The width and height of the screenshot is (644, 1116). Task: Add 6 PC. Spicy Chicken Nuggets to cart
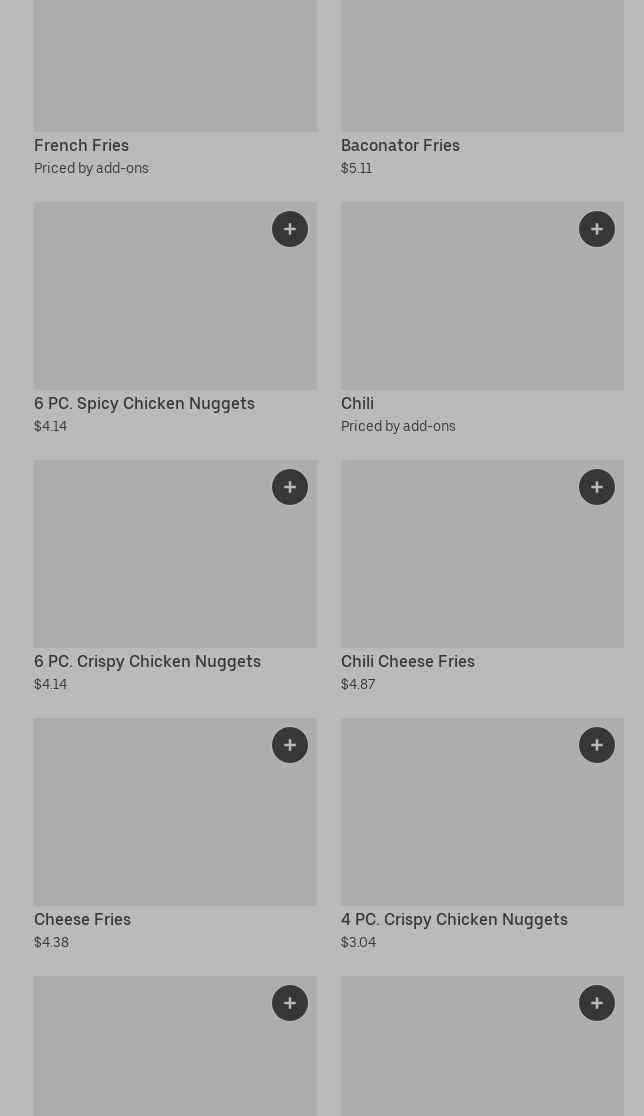coord(290,229)
